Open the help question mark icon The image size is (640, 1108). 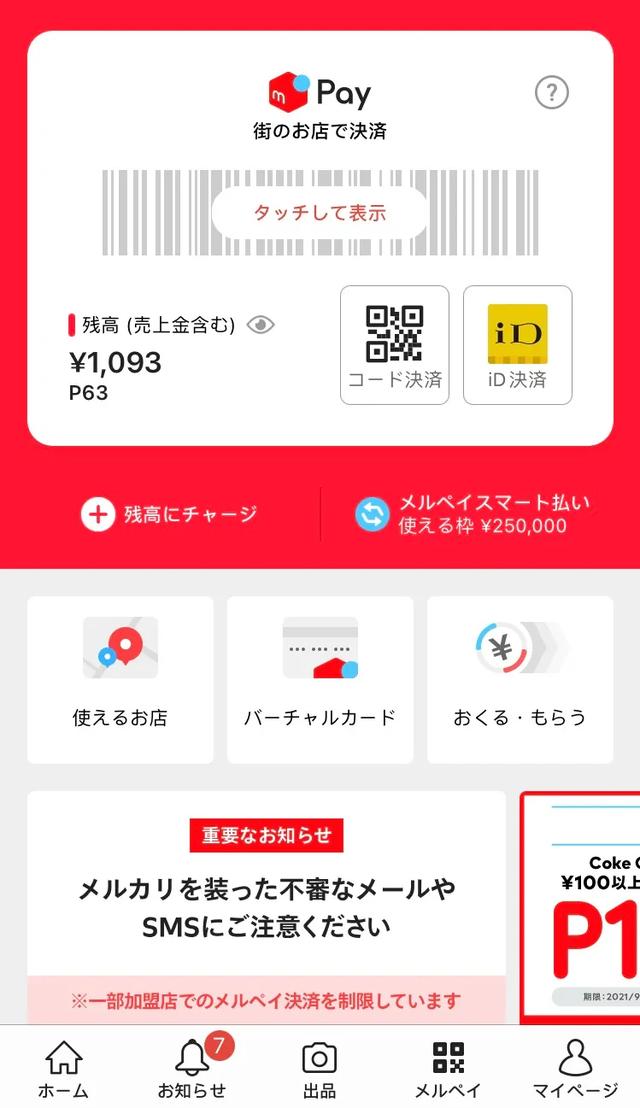[551, 93]
